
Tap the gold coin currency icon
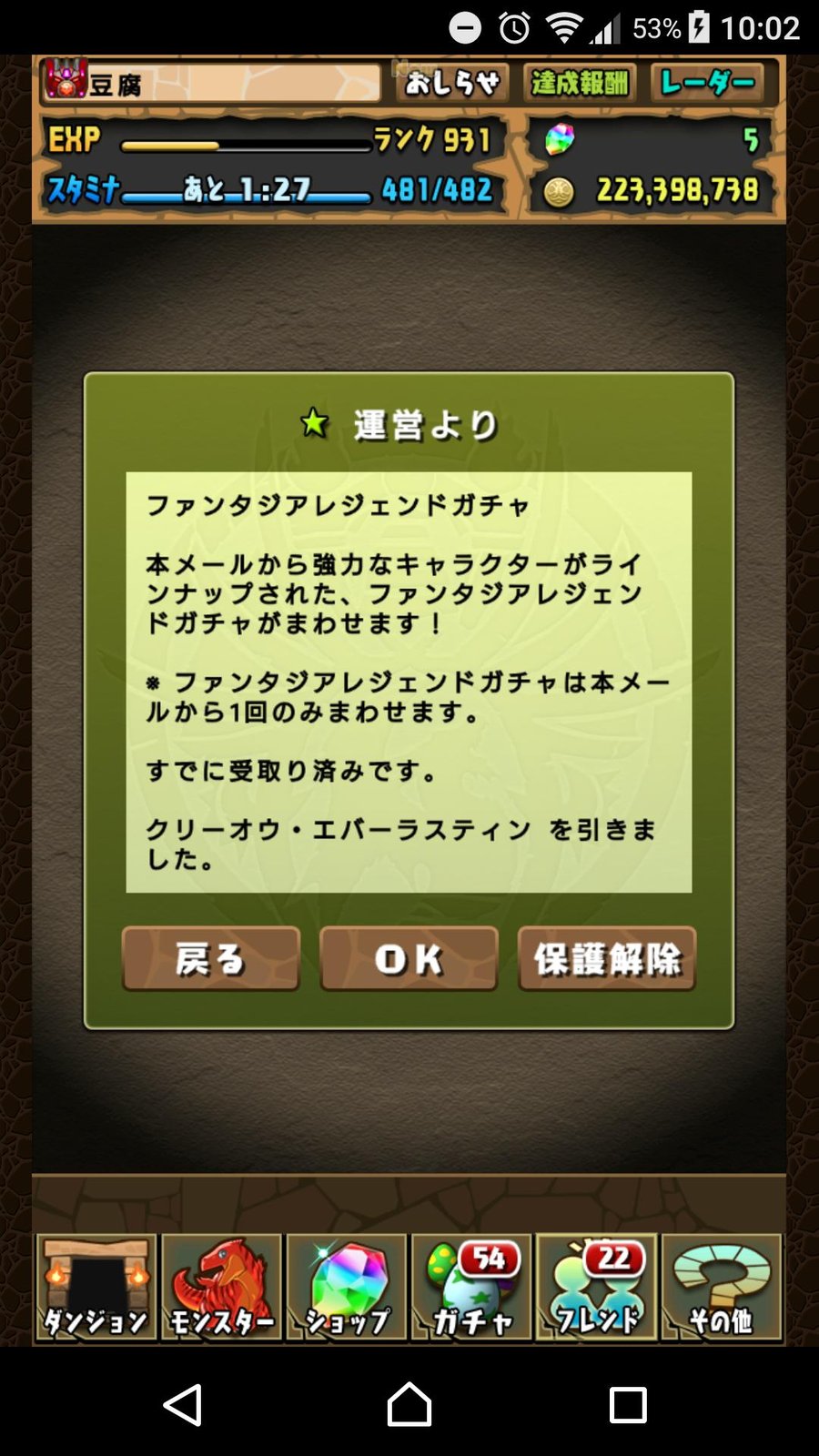[561, 191]
